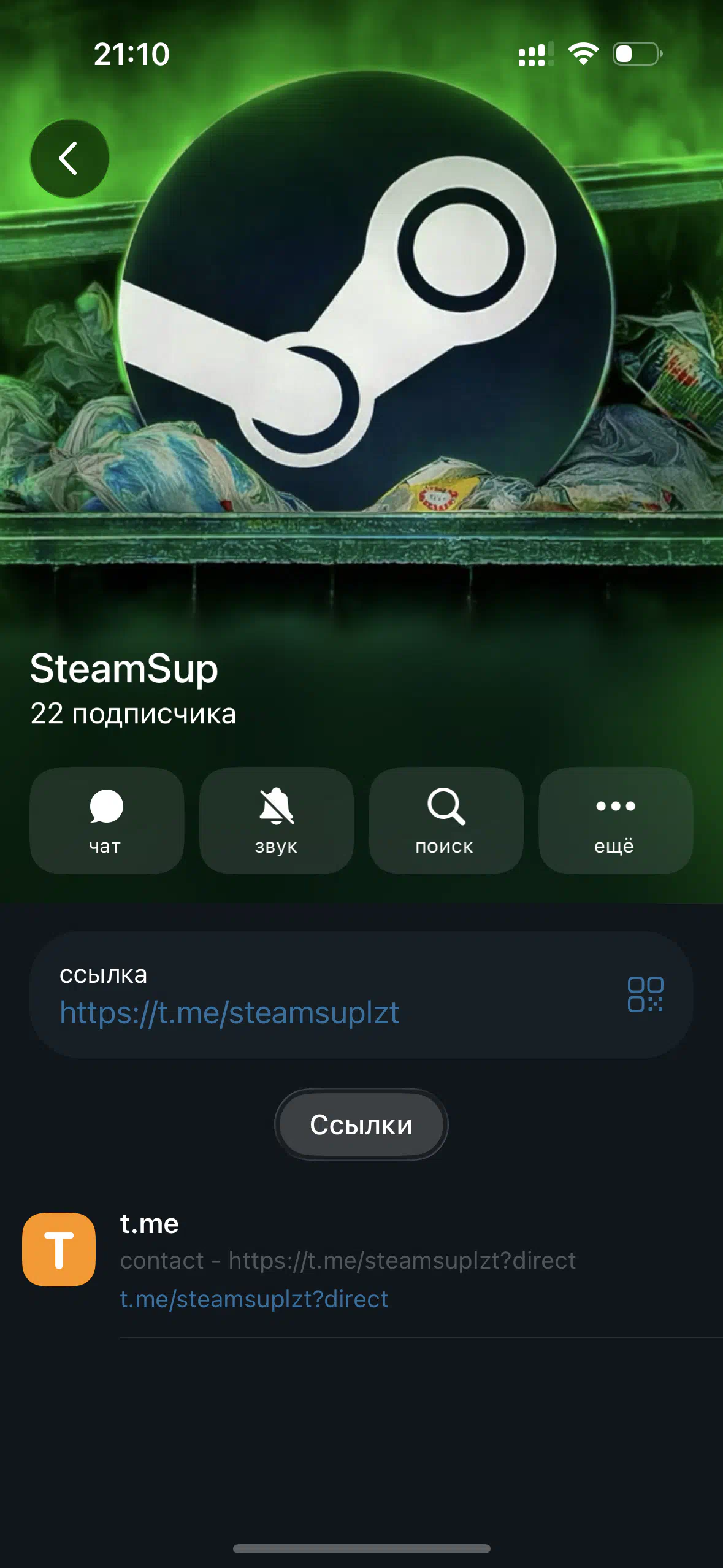Open the ещё options menu
This screenshot has width=723, height=1568.
615,820
